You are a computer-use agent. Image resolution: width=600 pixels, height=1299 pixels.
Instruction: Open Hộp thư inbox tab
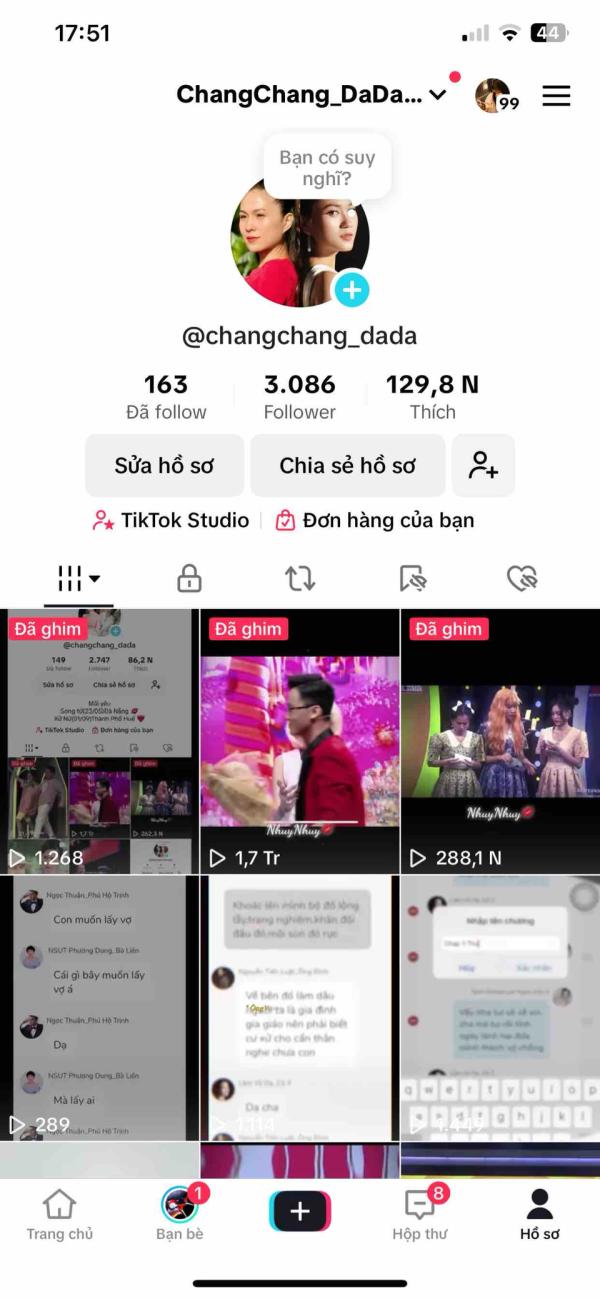tap(420, 1215)
